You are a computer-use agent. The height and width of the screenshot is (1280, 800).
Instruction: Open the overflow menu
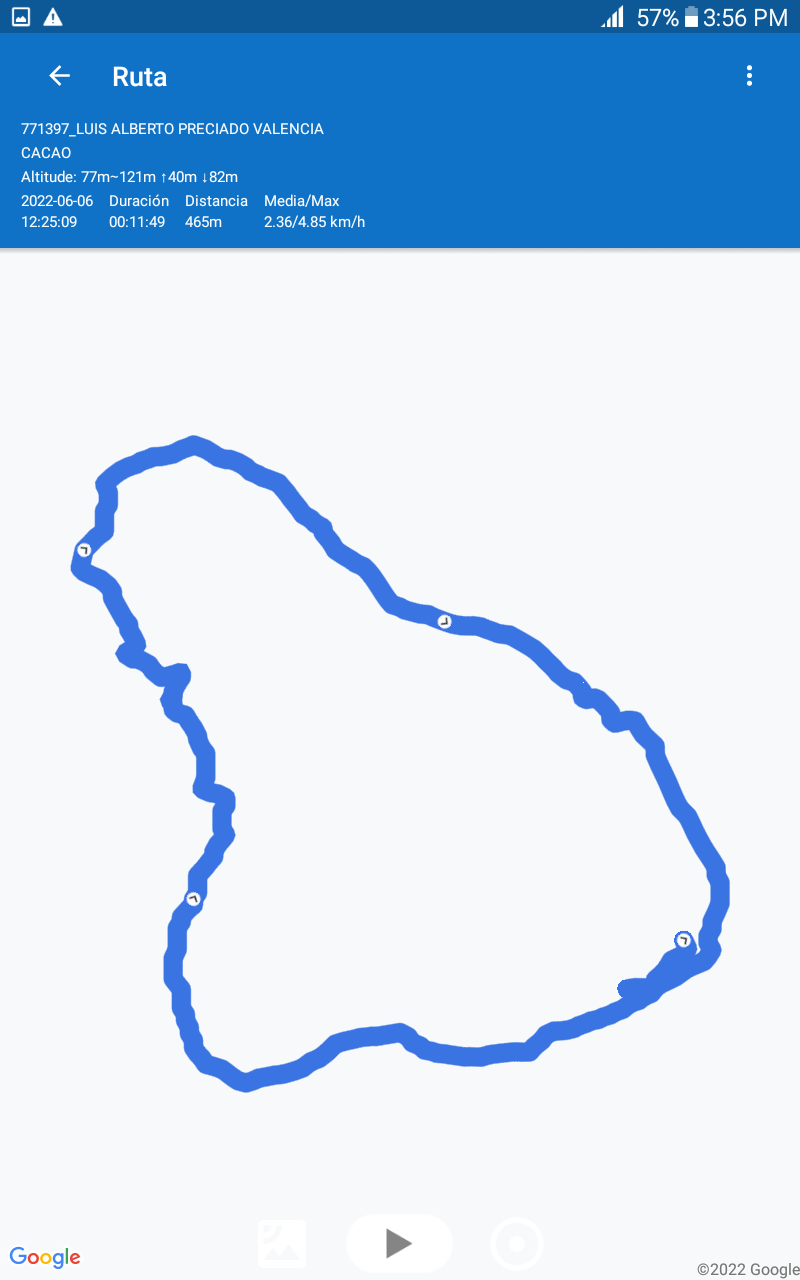click(x=749, y=76)
